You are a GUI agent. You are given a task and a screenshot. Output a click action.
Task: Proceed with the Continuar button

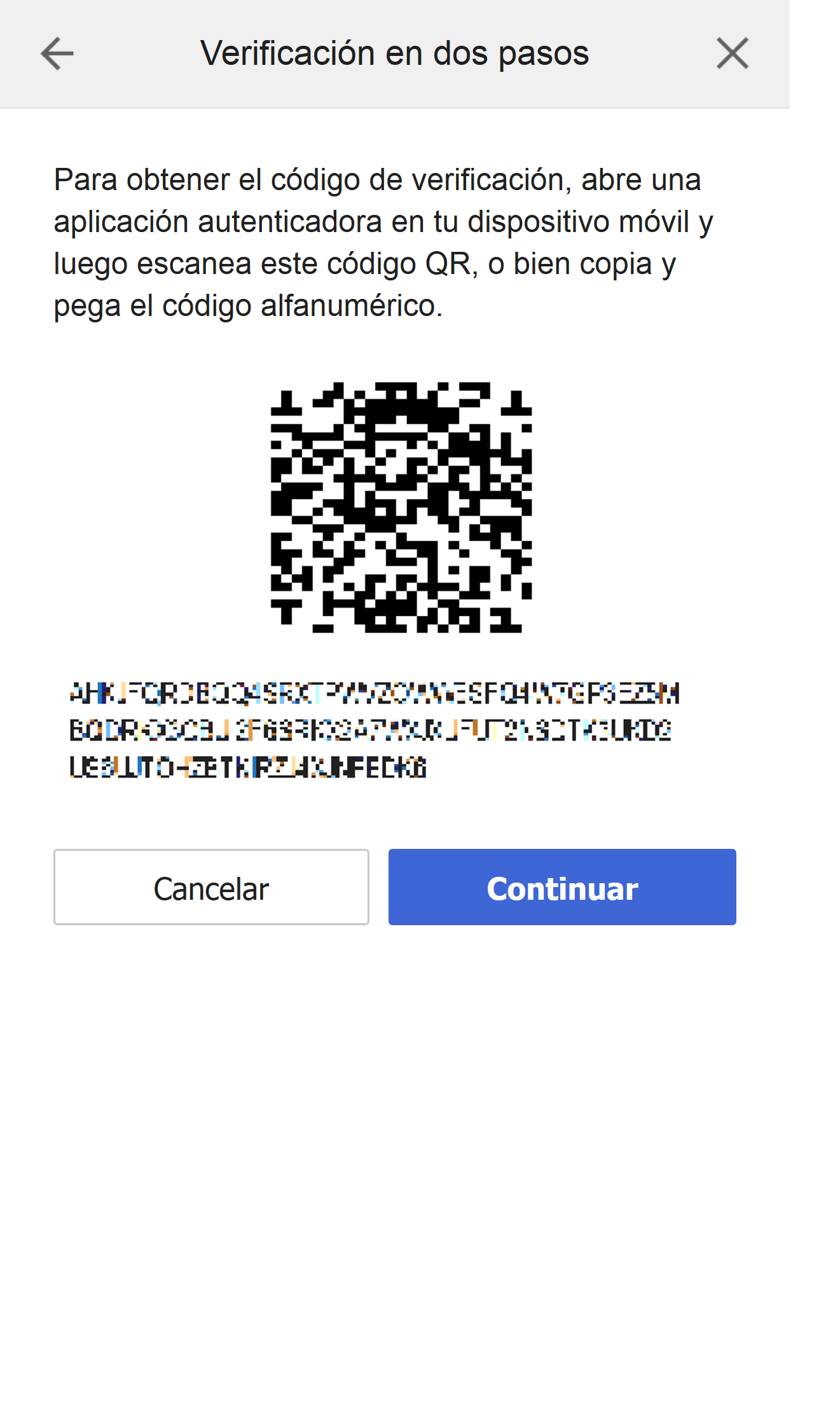pyautogui.click(x=562, y=887)
